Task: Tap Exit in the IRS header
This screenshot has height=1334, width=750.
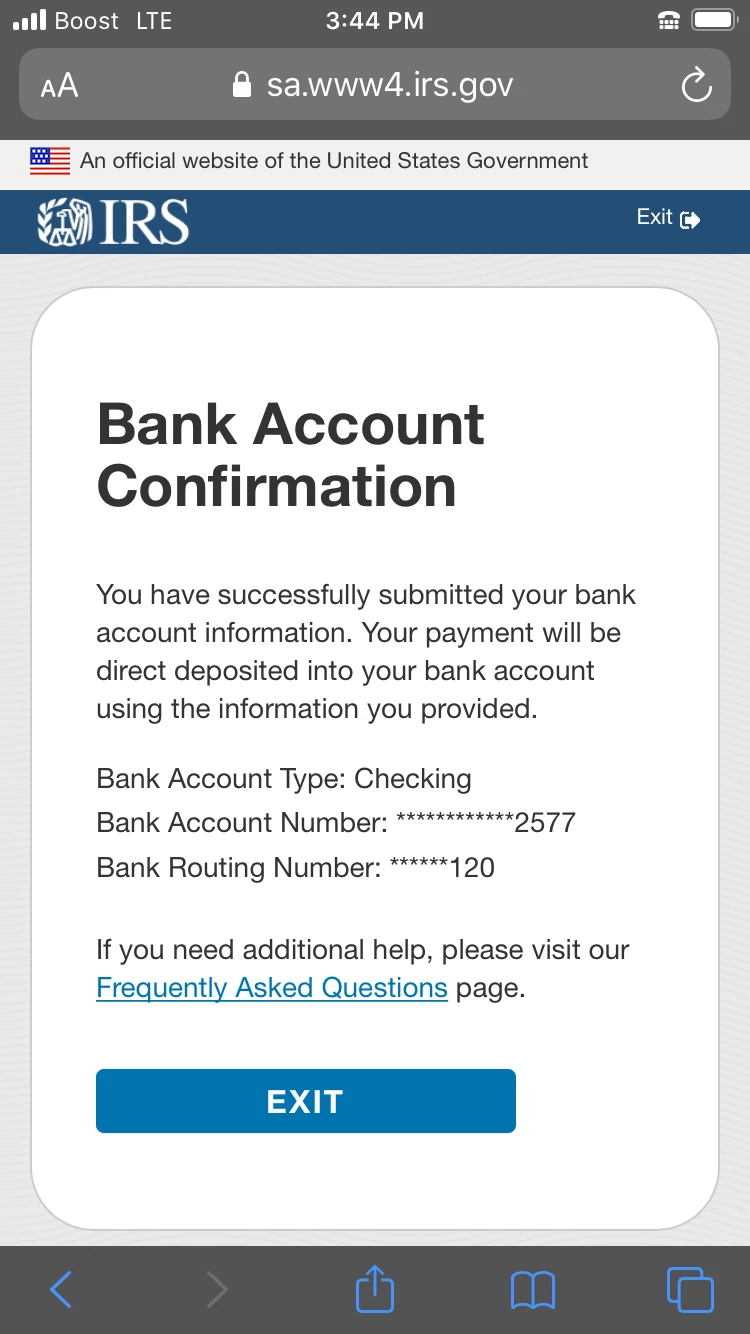Action: pyautogui.click(x=668, y=218)
